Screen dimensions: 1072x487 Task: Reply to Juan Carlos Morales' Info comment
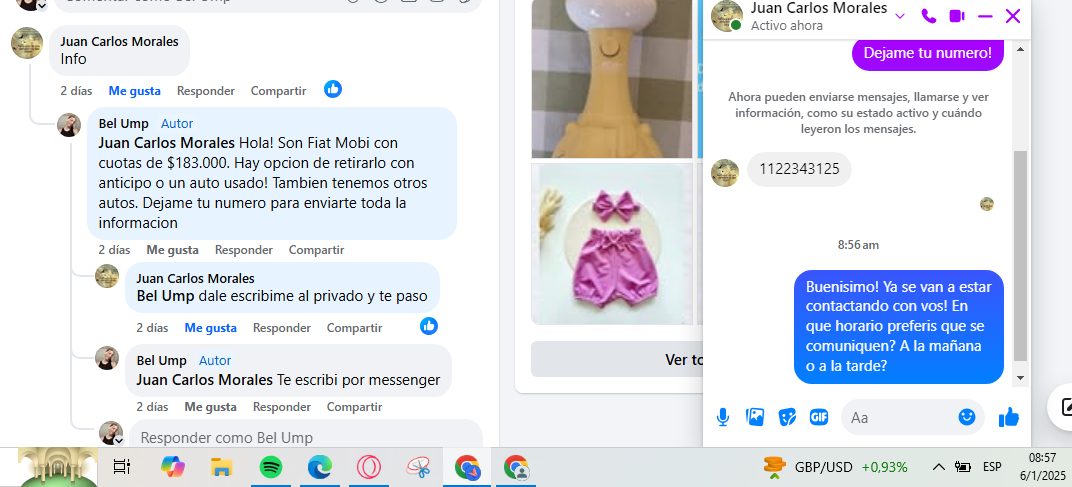click(x=206, y=91)
